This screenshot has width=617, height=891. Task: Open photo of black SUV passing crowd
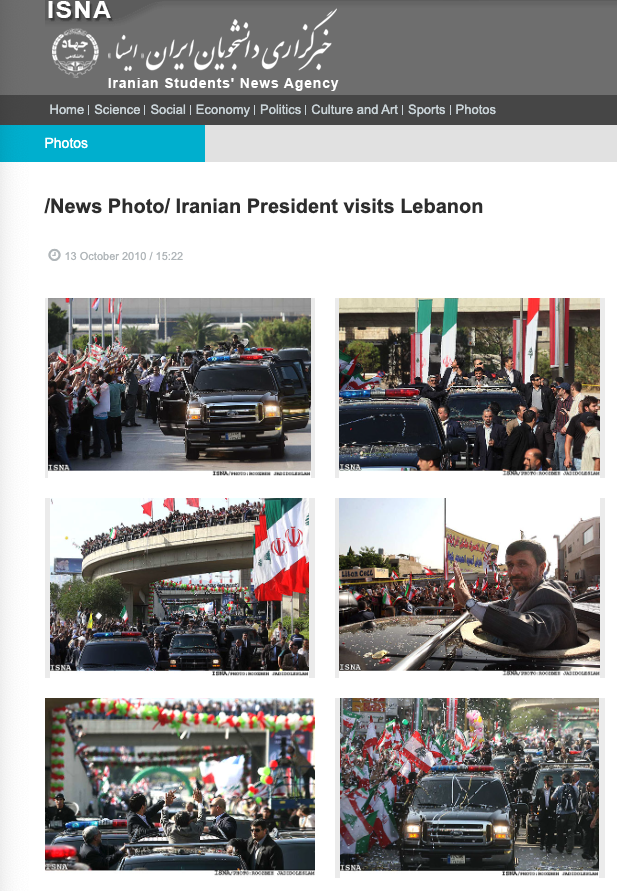[x=180, y=384]
